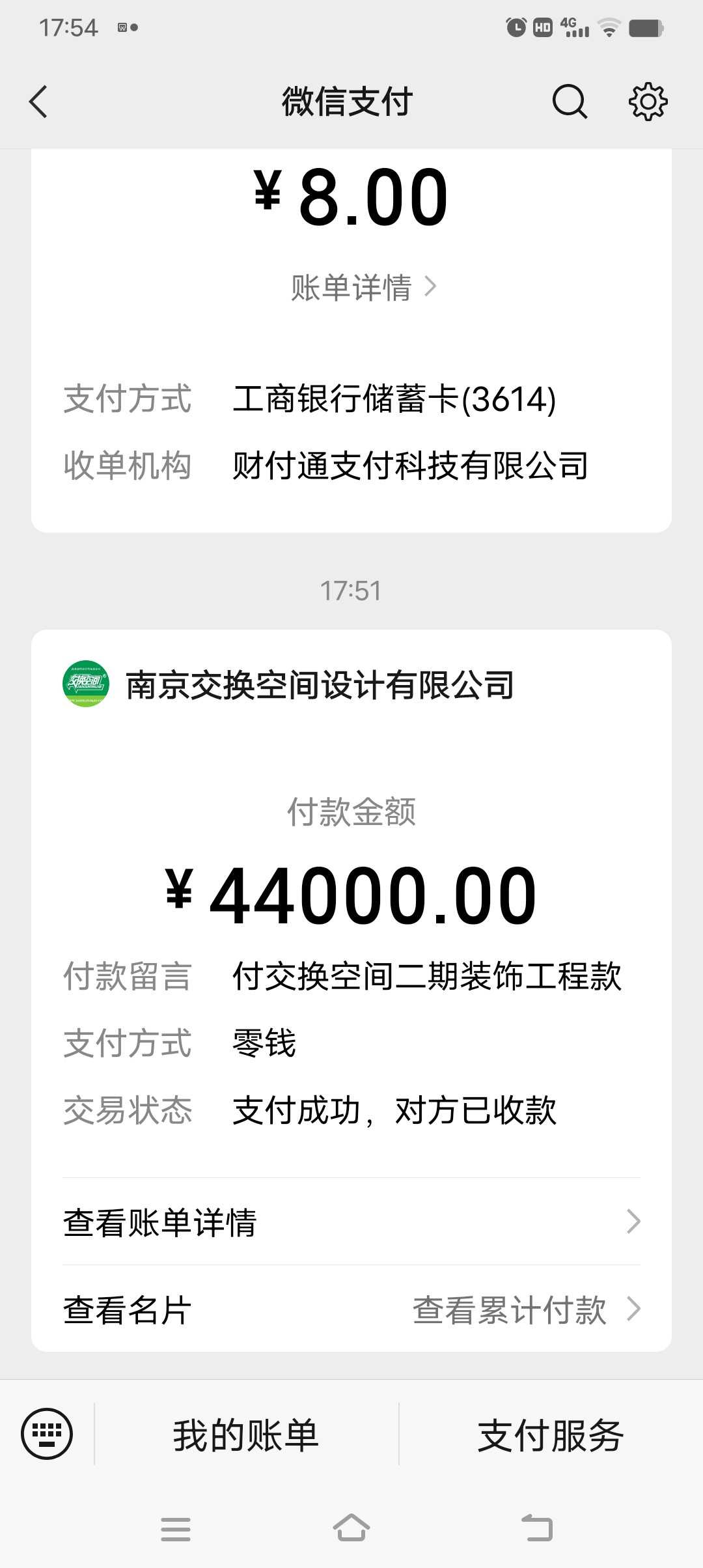Open 查看名片
703x1568 pixels.
click(x=128, y=1310)
